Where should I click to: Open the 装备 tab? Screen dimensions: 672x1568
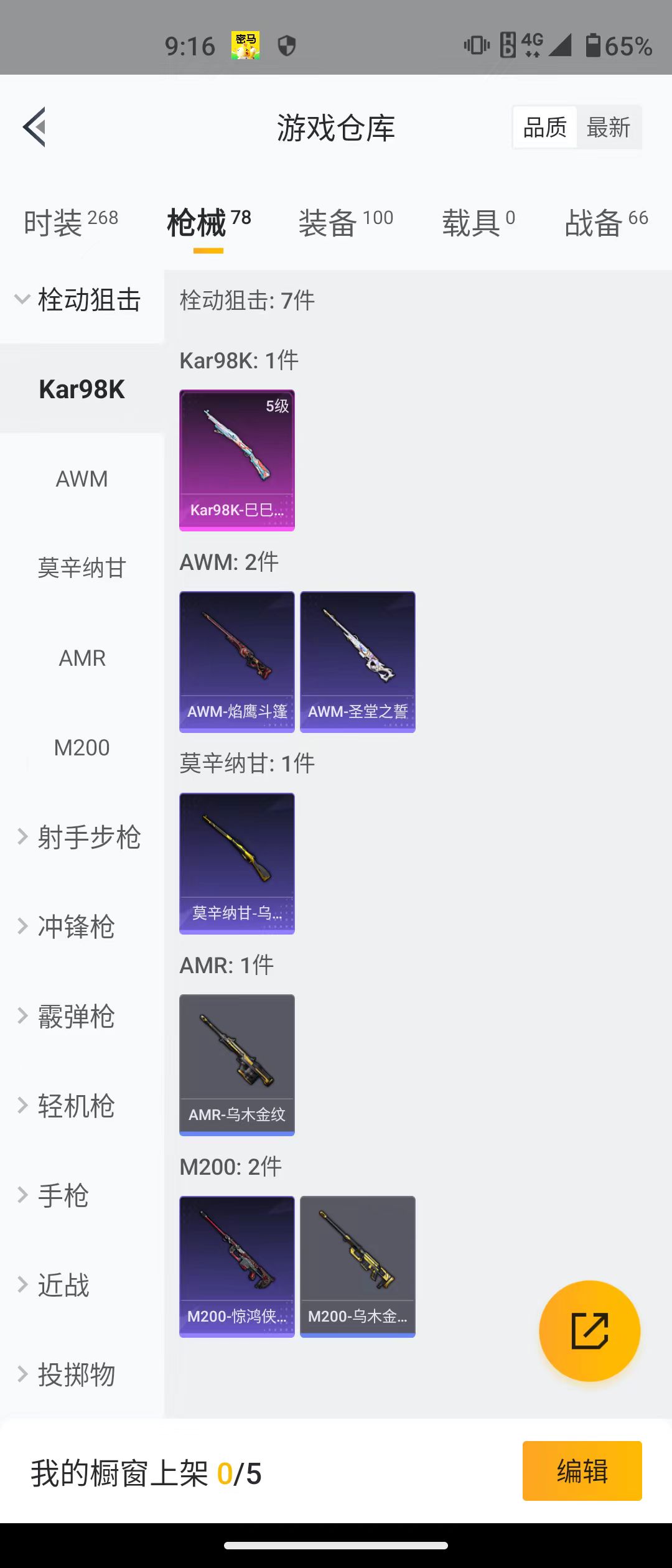pyautogui.click(x=345, y=222)
